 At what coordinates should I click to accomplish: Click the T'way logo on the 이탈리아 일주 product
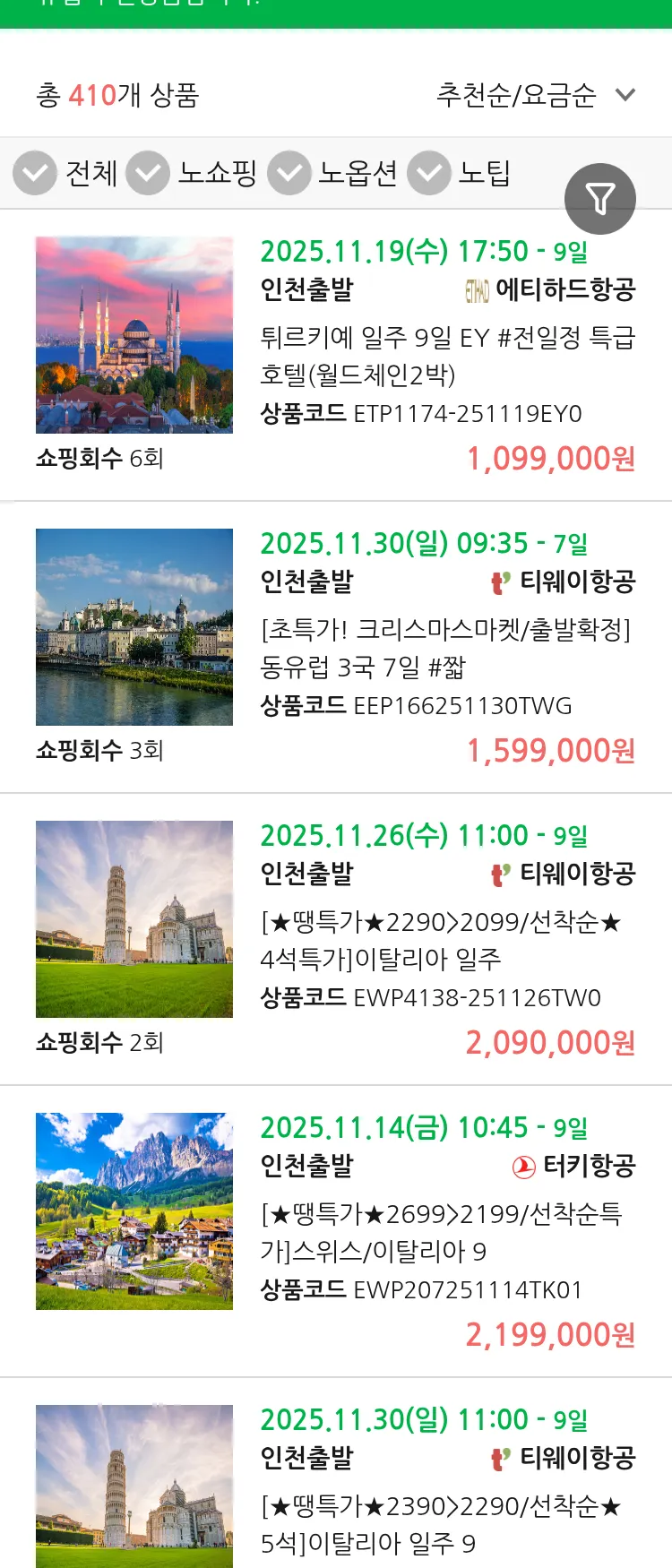(x=498, y=874)
